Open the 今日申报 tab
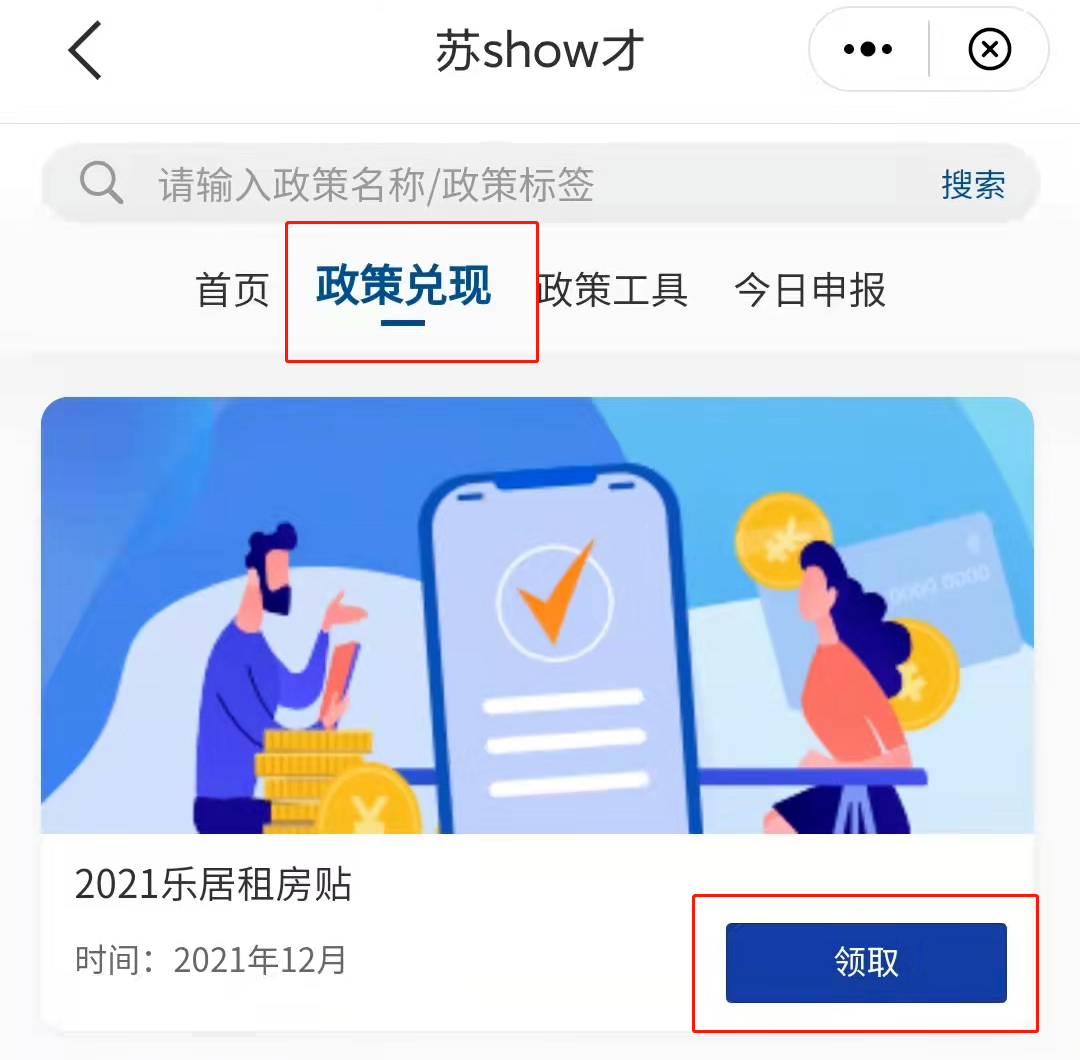This screenshot has height=1060, width=1080. (809, 290)
